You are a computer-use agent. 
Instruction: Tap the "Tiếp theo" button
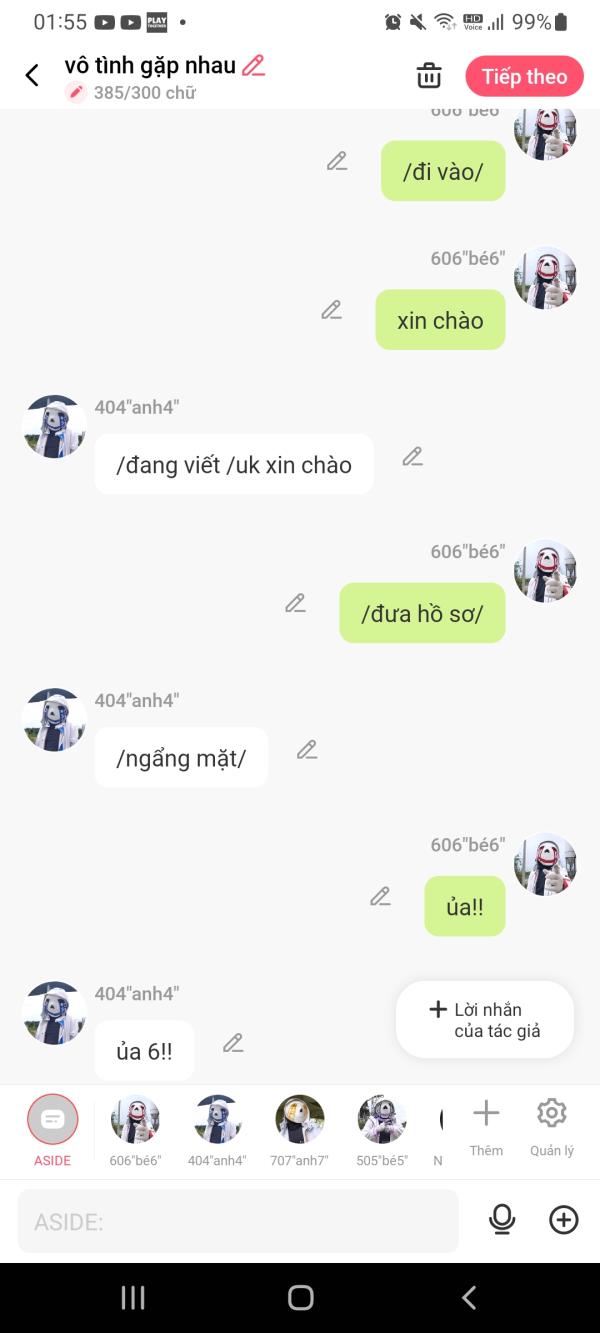(524, 76)
